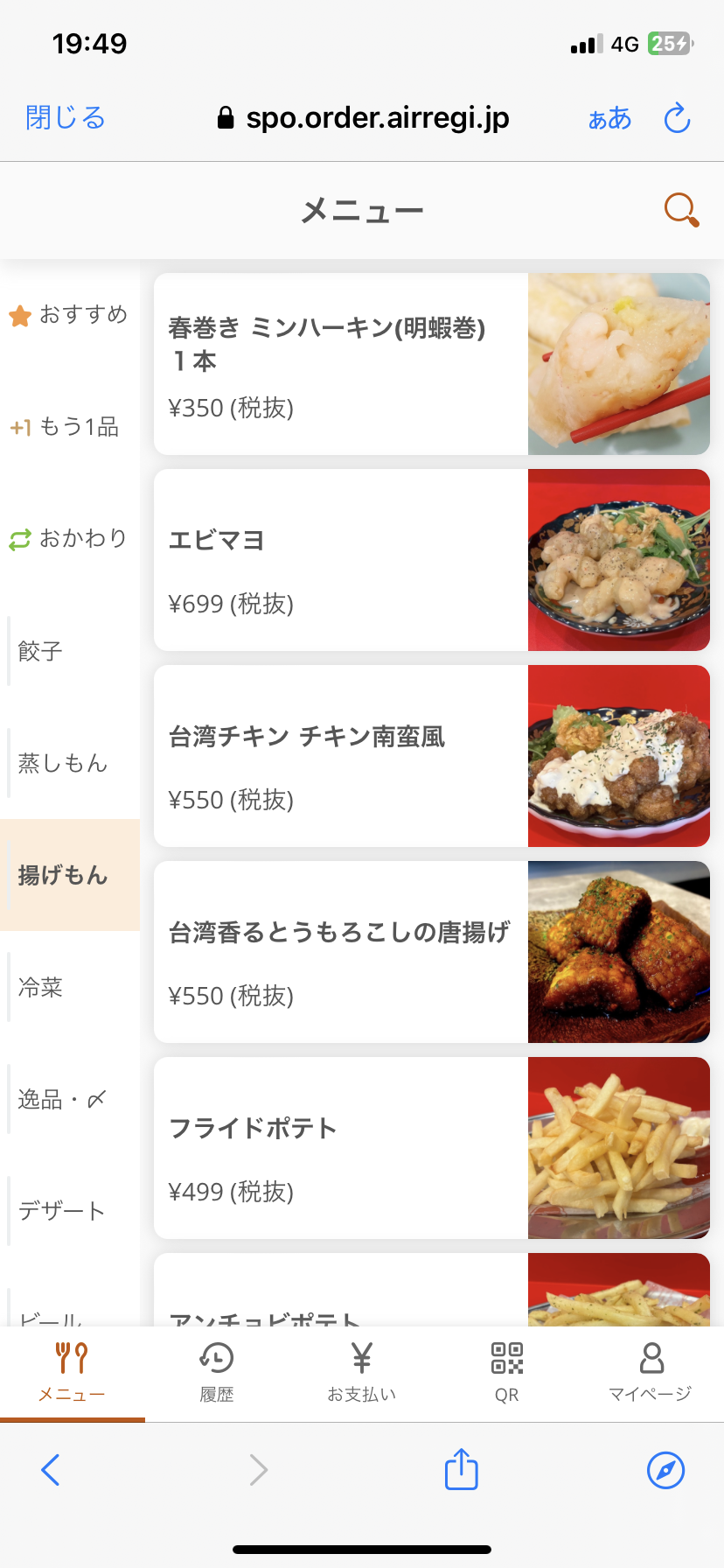Open the QR tab
The height and width of the screenshot is (1568, 724).
tap(507, 1374)
